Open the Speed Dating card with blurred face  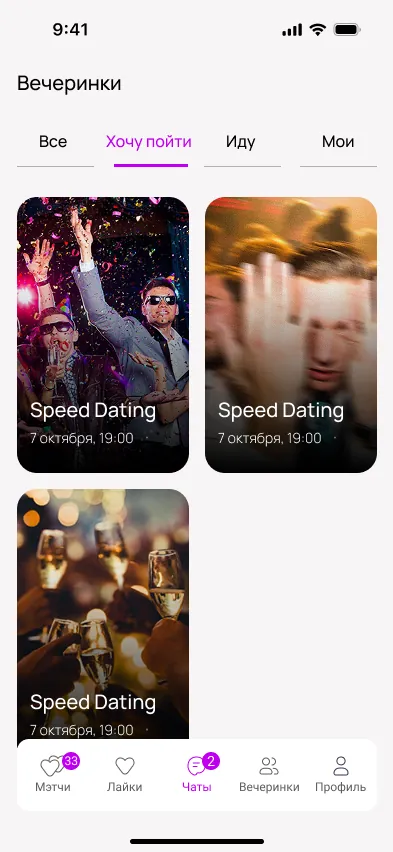[x=291, y=334]
